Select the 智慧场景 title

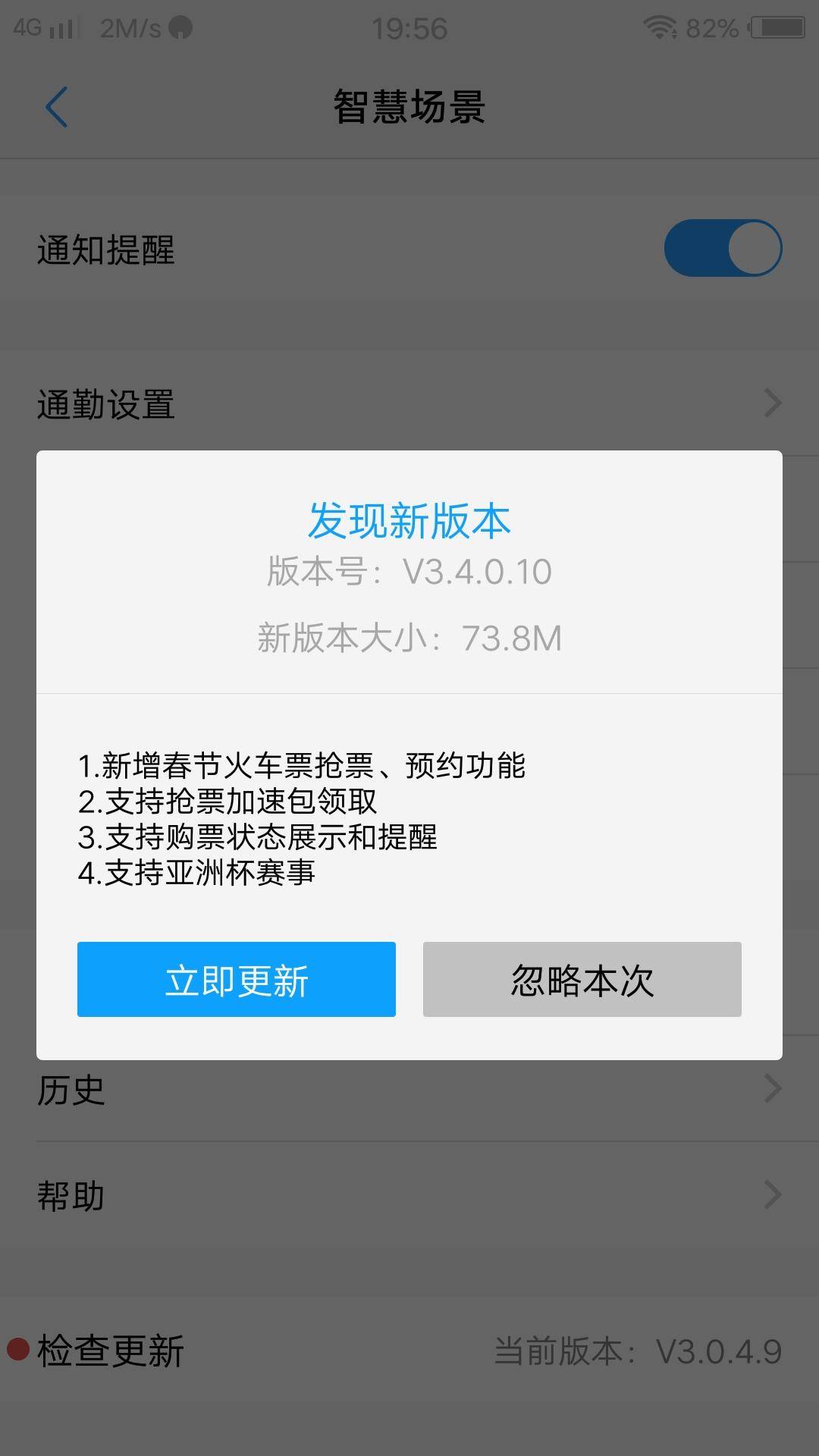(x=409, y=106)
